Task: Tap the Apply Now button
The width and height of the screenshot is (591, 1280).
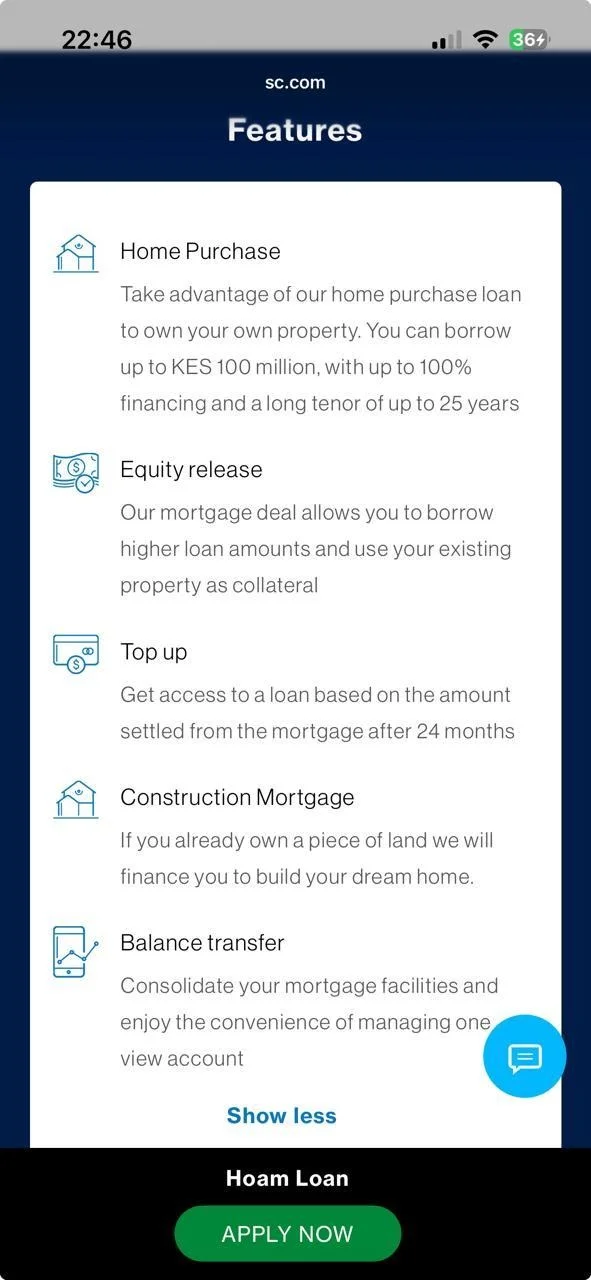Action: (x=287, y=1234)
